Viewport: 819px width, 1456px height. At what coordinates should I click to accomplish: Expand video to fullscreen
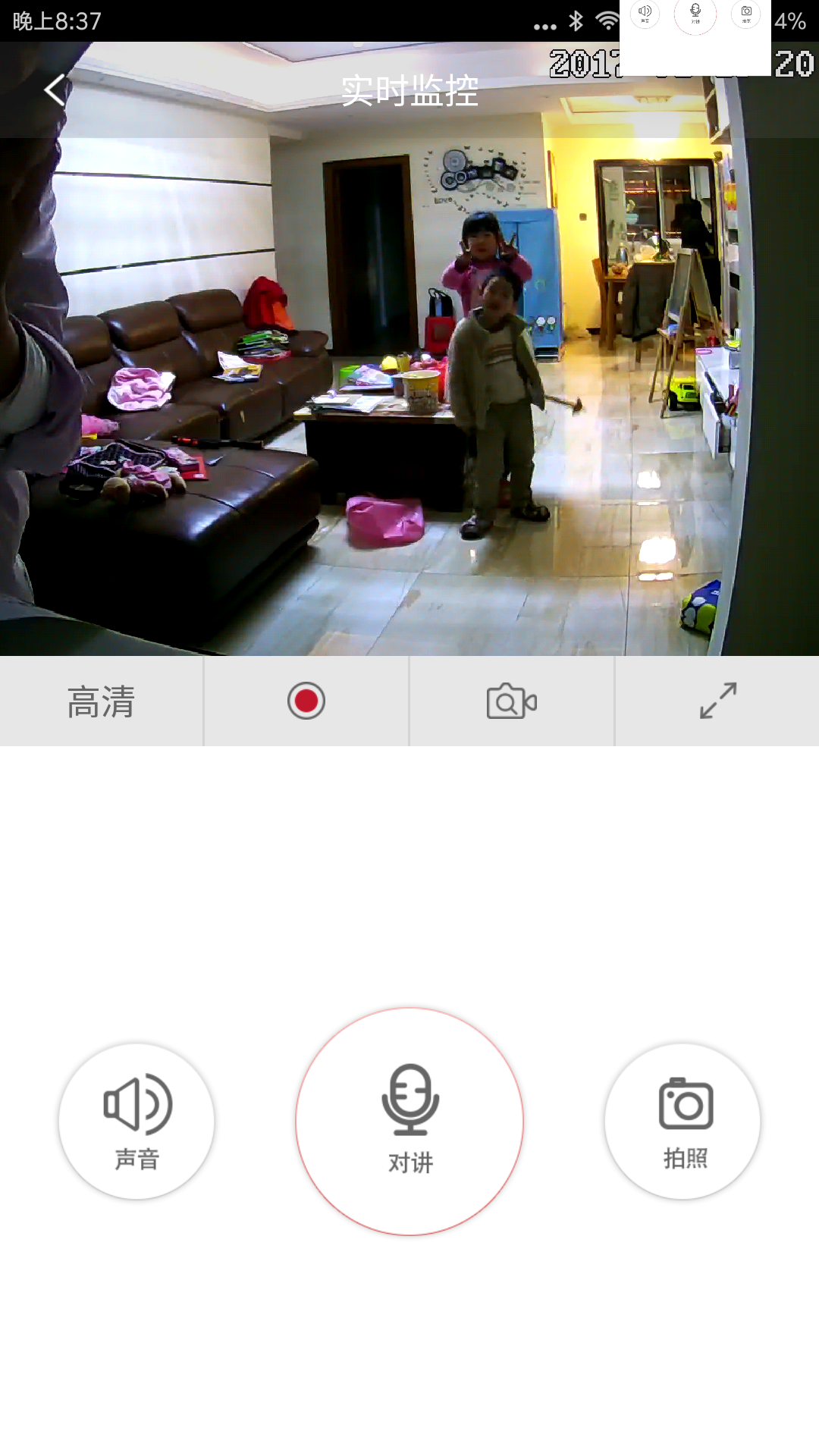pyautogui.click(x=717, y=701)
